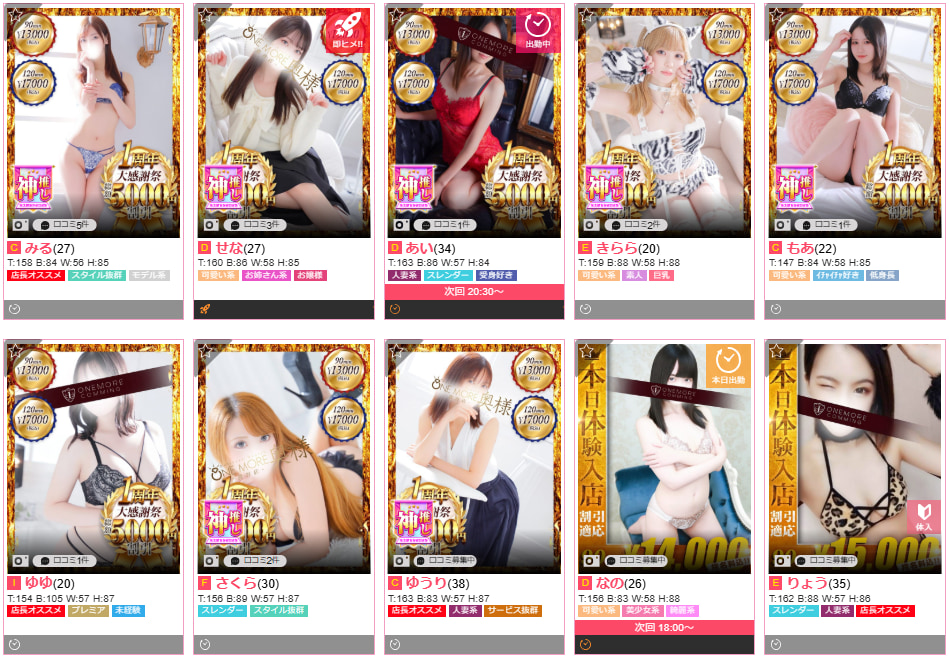The image size is (949, 658).
Task: Open もあ's profile card
Action: pyautogui.click(x=855, y=120)
